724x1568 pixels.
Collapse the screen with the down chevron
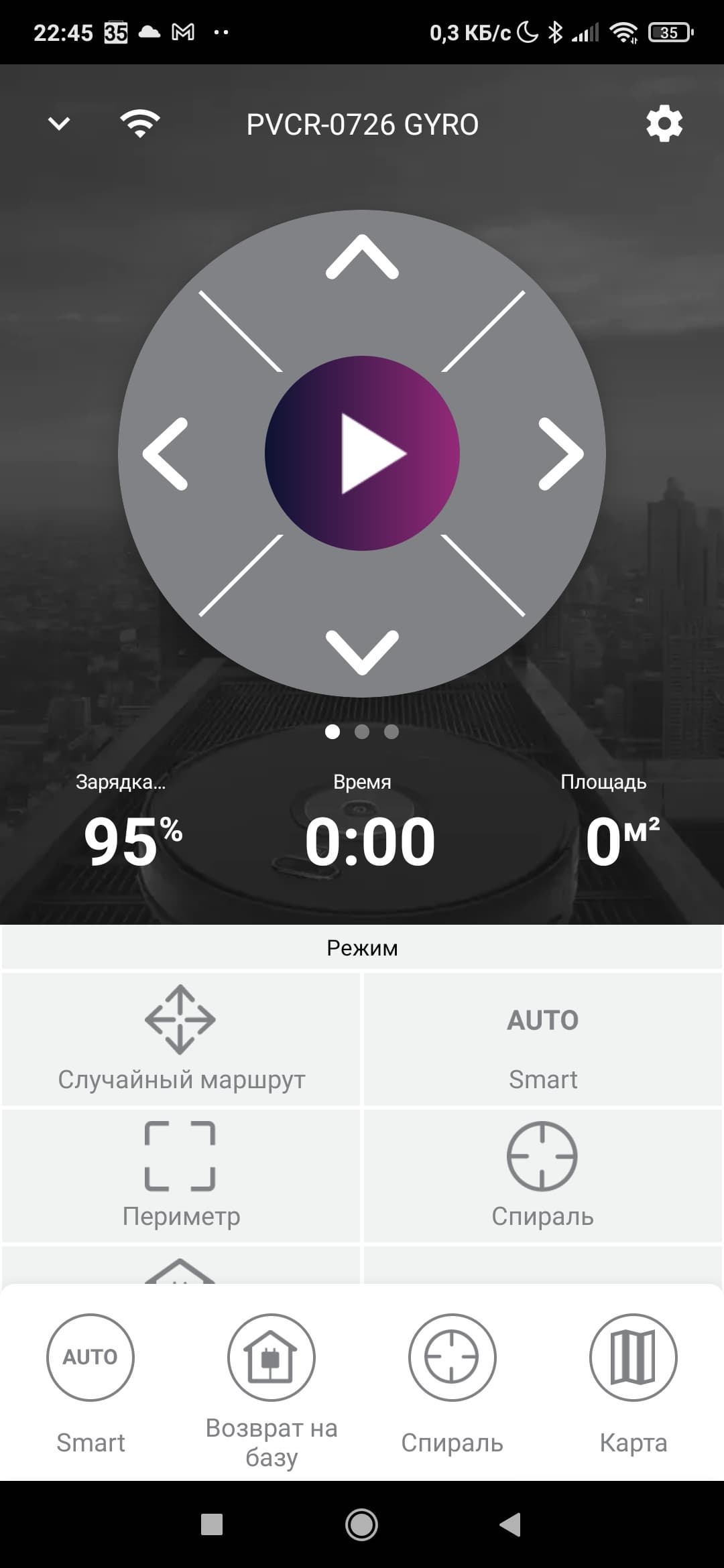click(59, 123)
